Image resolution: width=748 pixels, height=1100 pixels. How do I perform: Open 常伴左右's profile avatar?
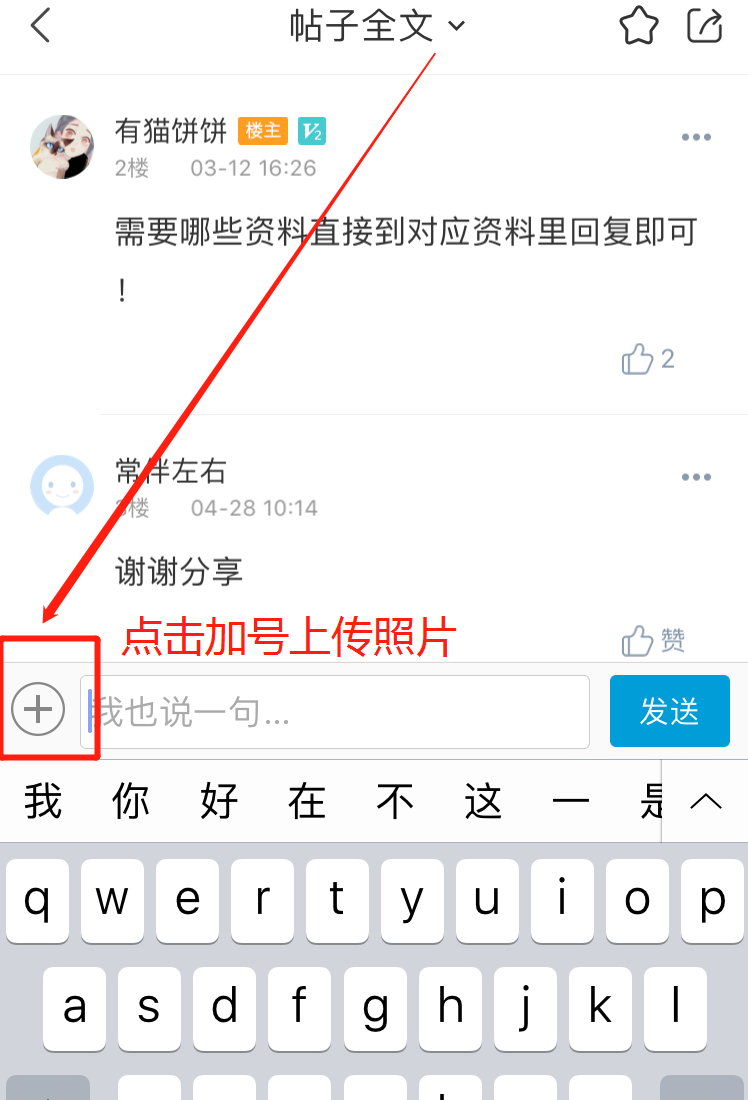click(x=62, y=486)
